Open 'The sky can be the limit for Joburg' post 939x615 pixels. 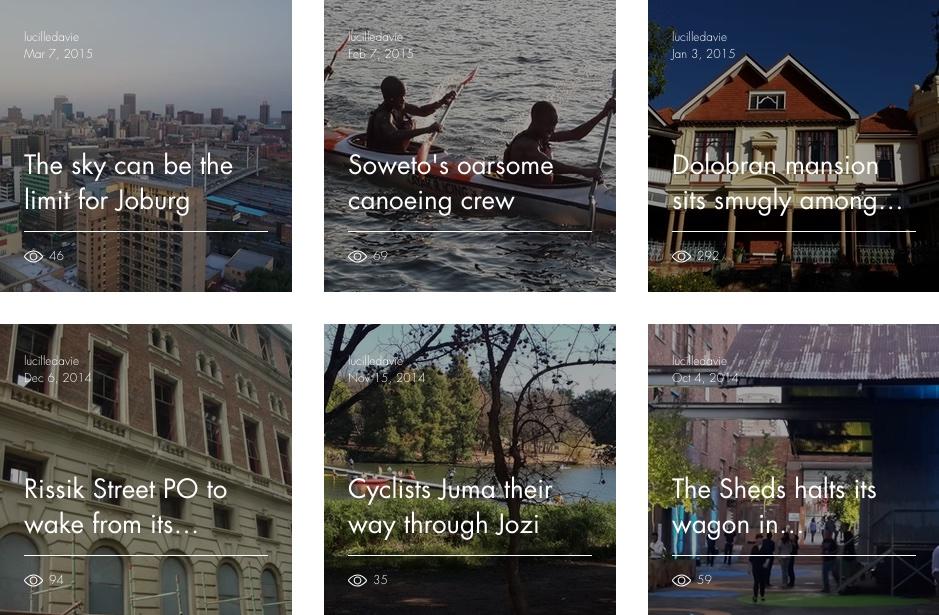click(128, 182)
